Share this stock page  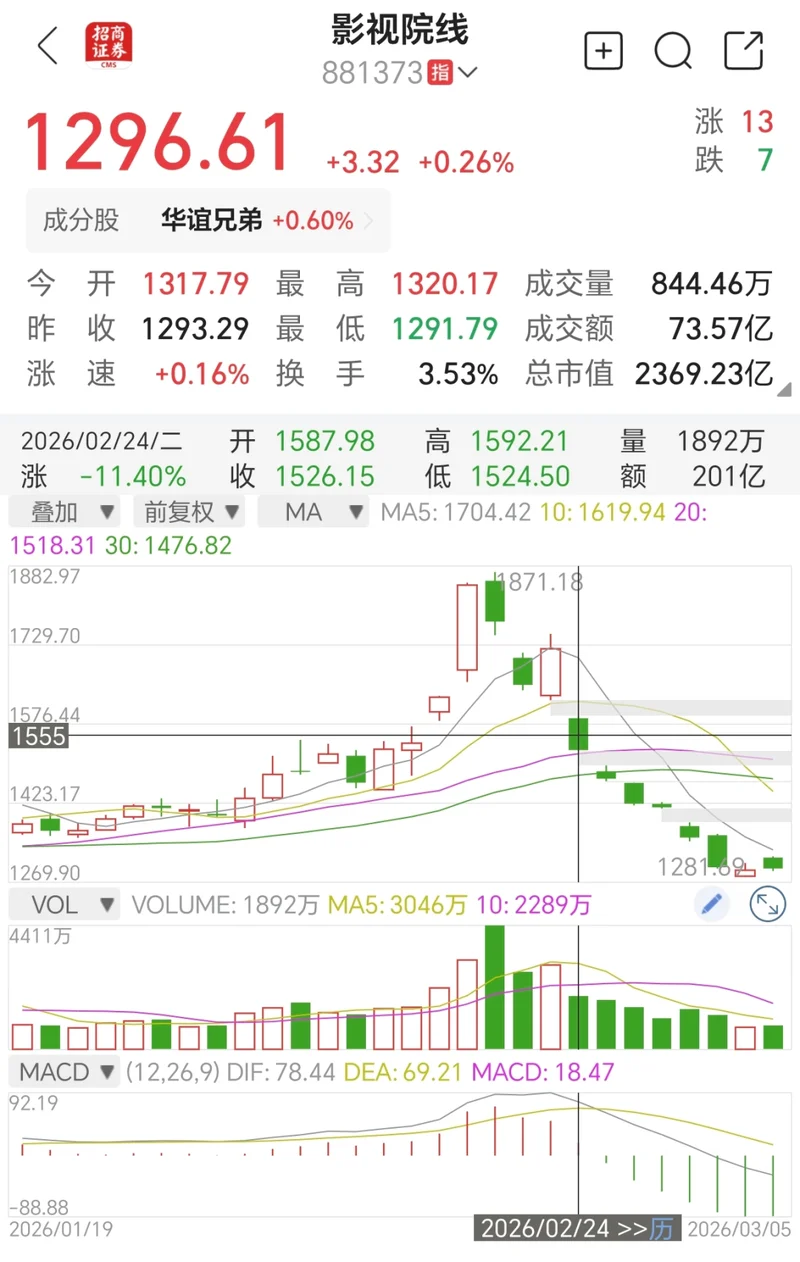[743, 50]
